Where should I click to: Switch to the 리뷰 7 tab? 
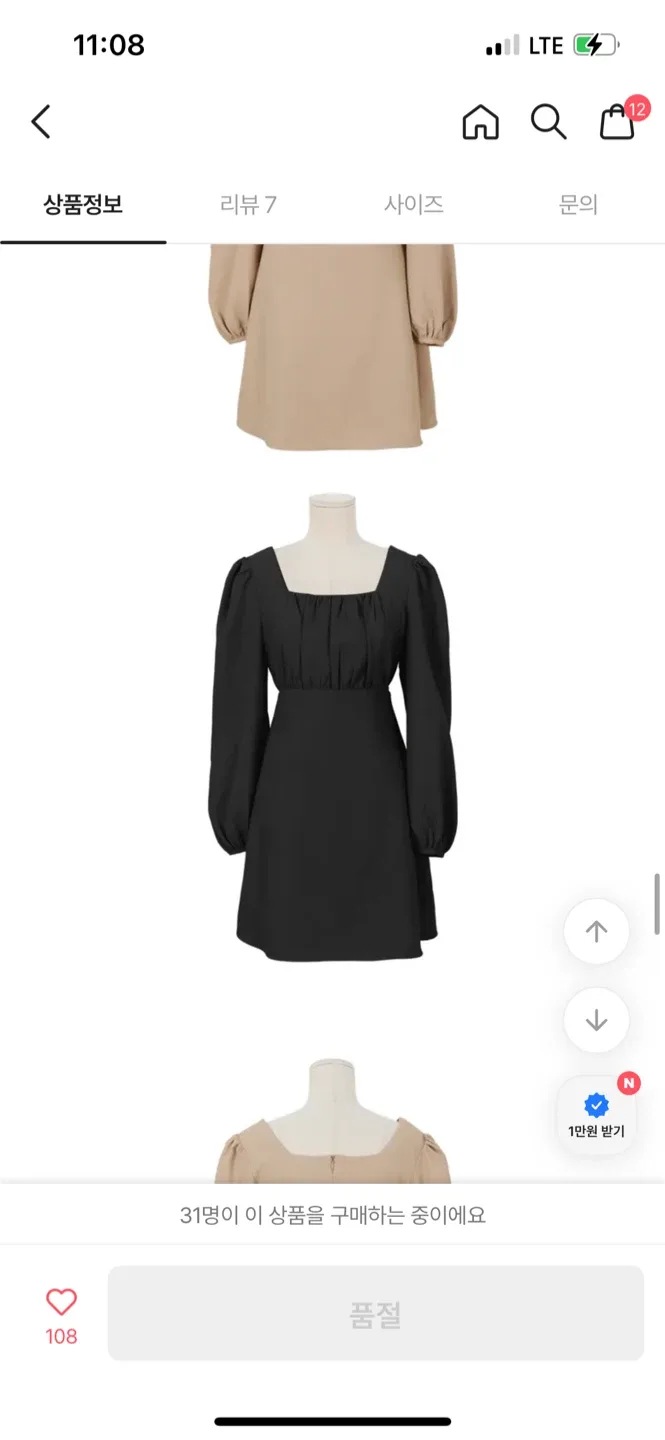248,205
